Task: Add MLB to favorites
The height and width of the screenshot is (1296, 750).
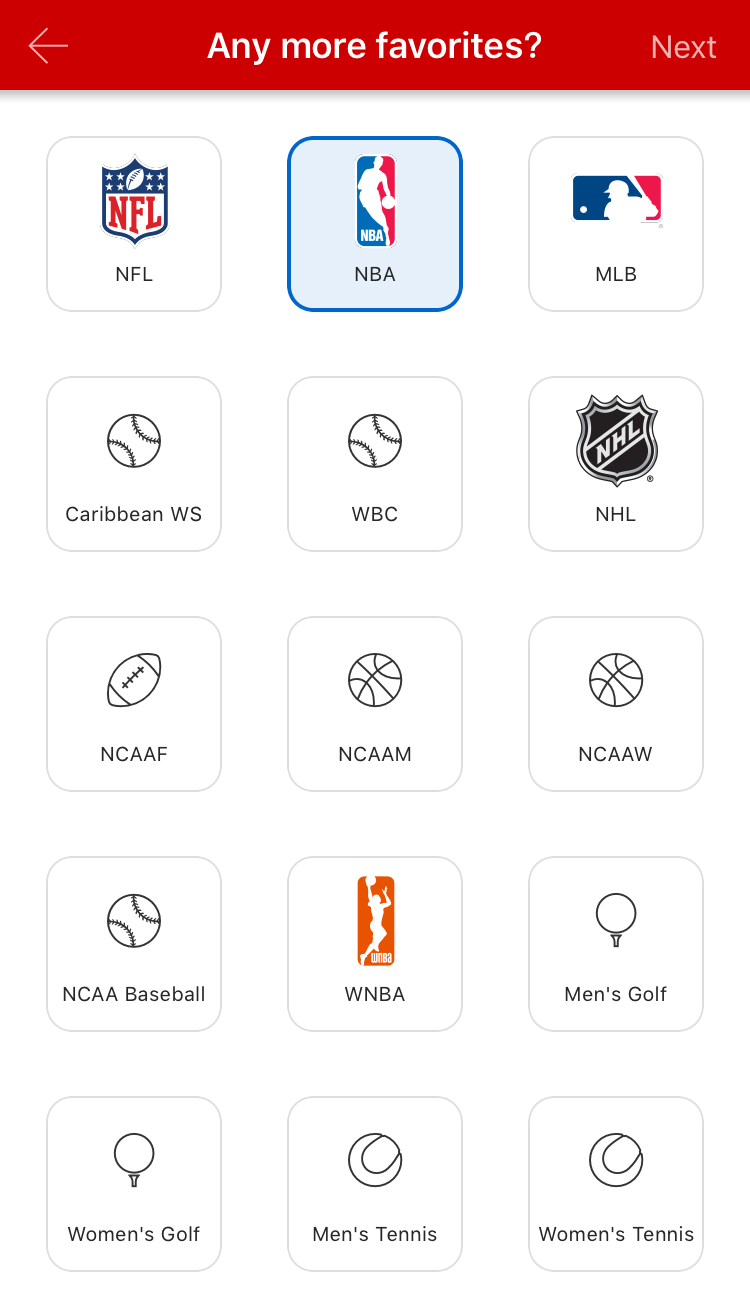Action: click(616, 224)
